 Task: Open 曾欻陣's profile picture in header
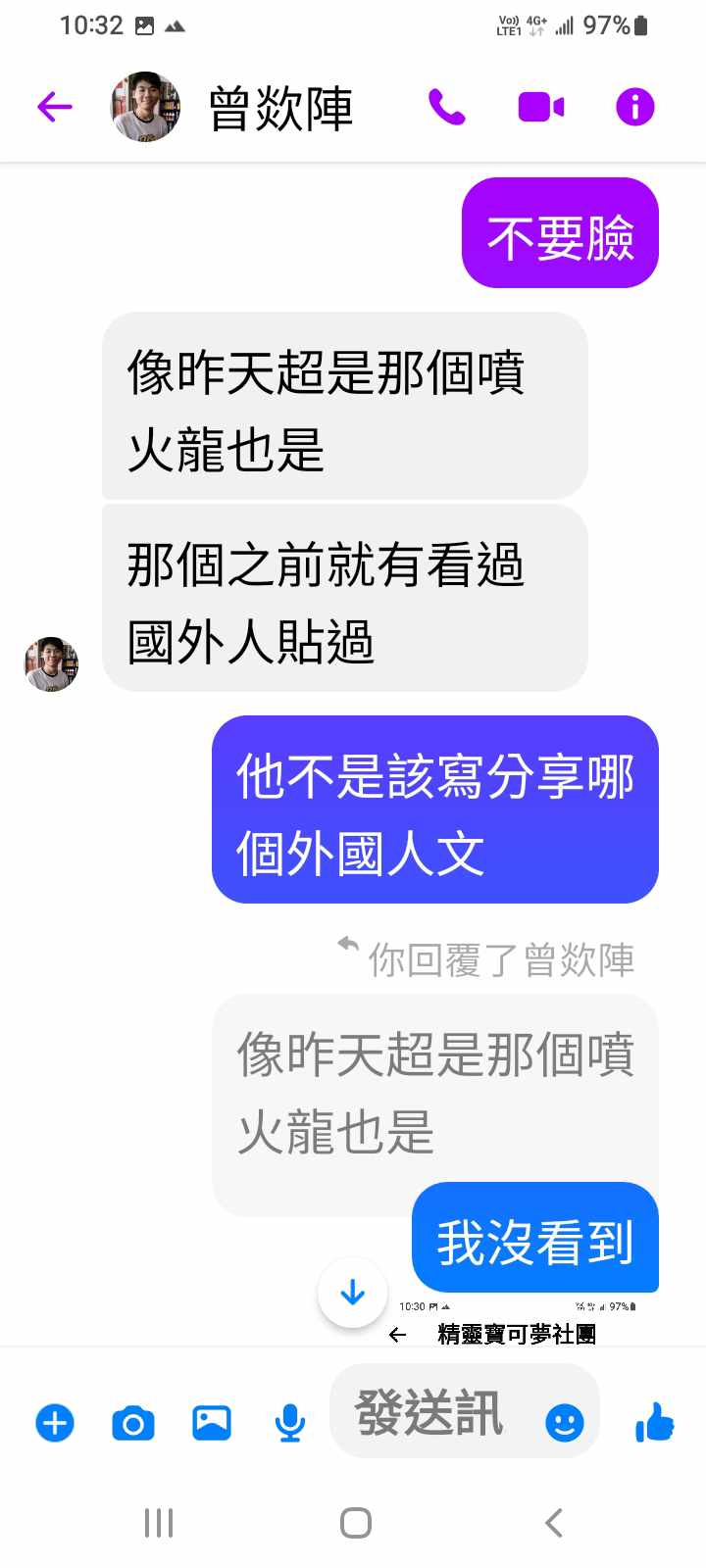pos(145,107)
